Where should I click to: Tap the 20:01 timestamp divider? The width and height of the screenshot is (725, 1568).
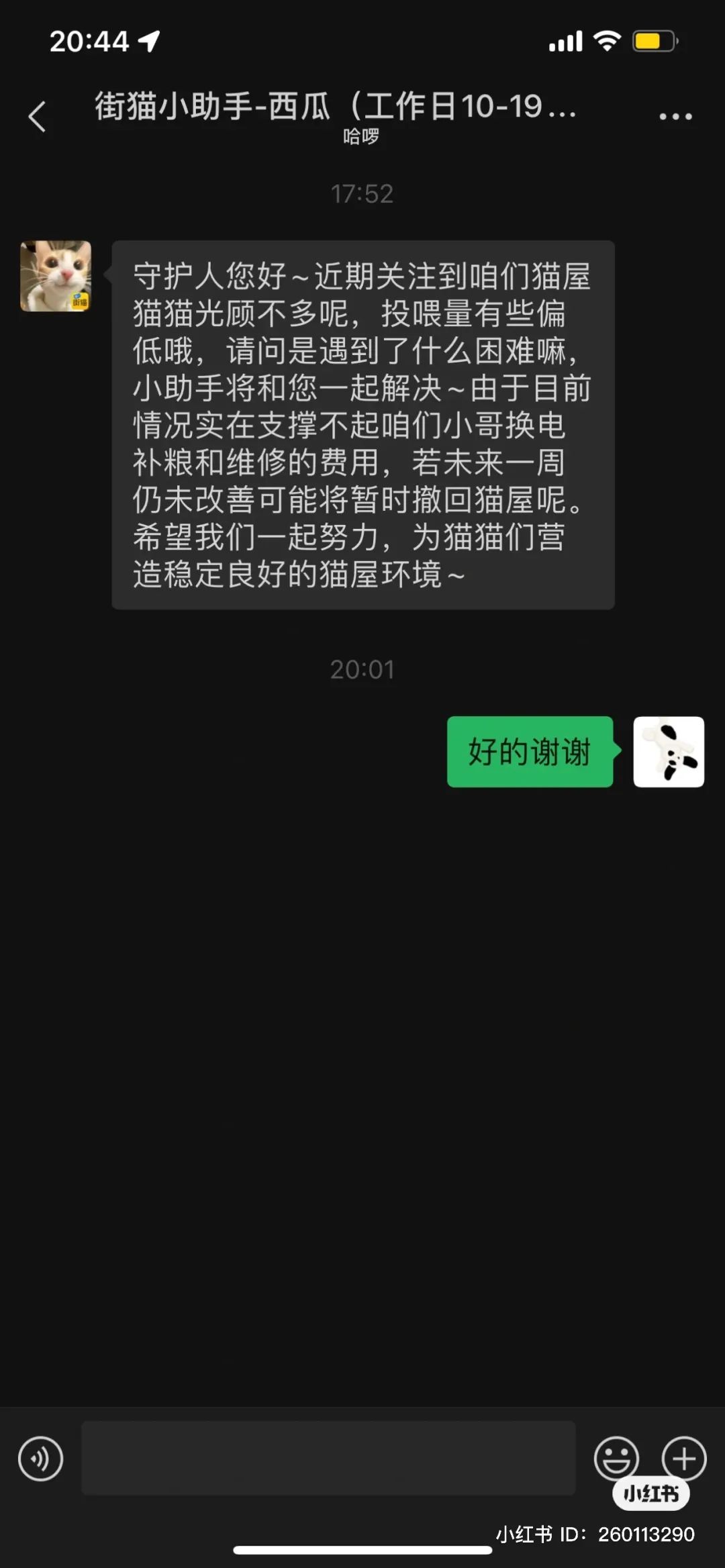point(362,669)
